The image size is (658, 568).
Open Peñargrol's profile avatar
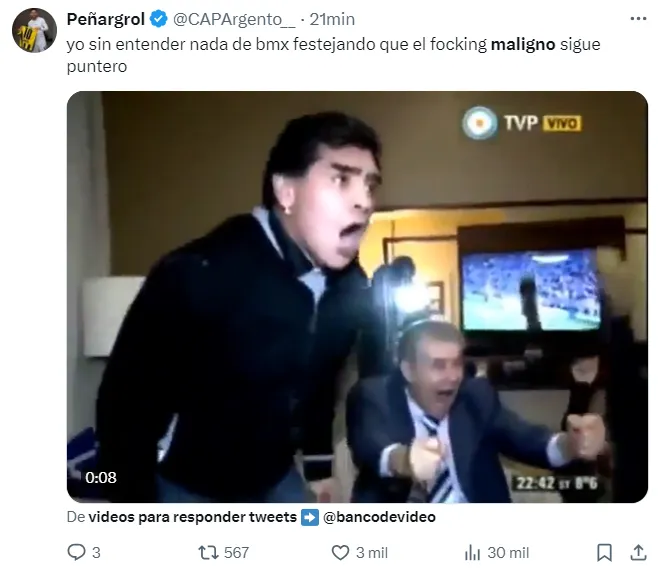pos(33,30)
